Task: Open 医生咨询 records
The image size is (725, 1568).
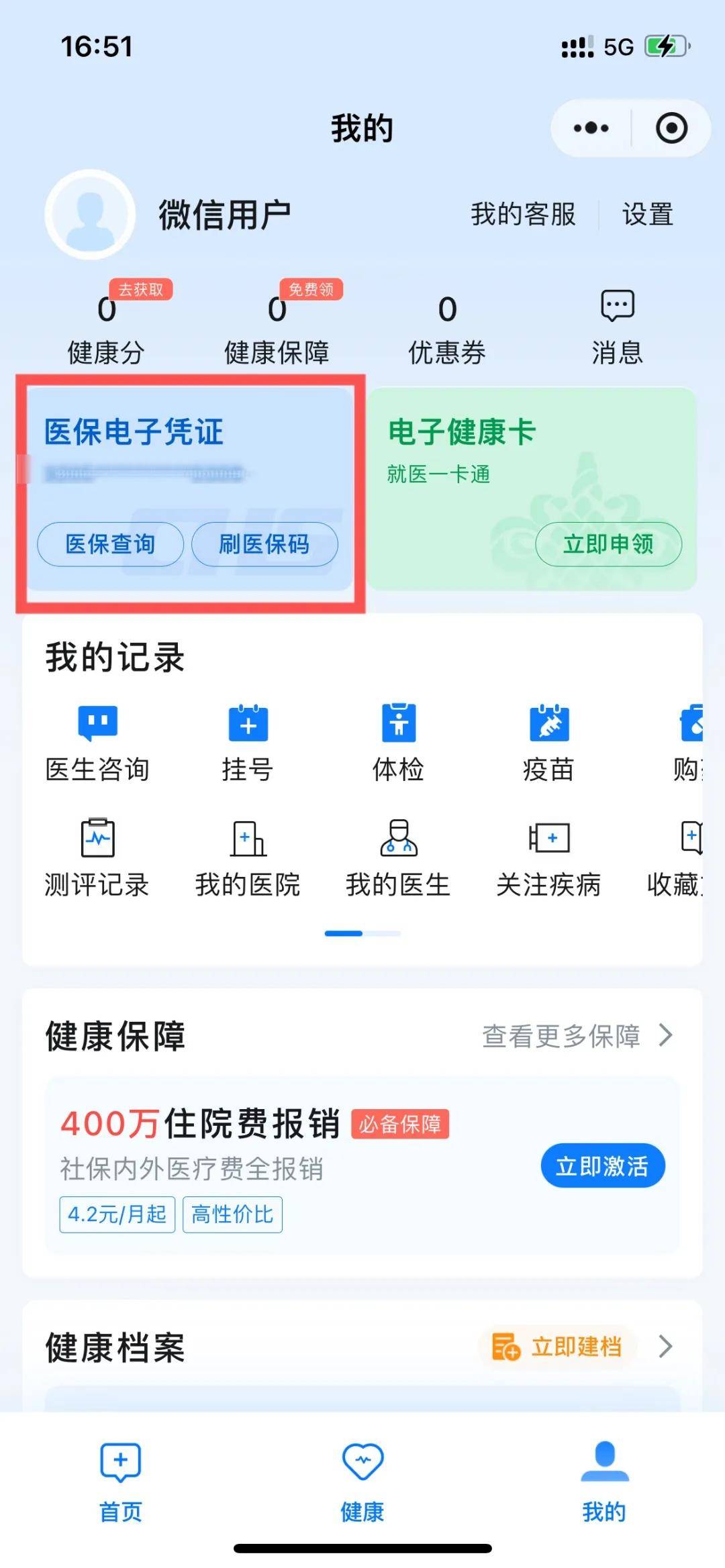Action: coord(97,743)
